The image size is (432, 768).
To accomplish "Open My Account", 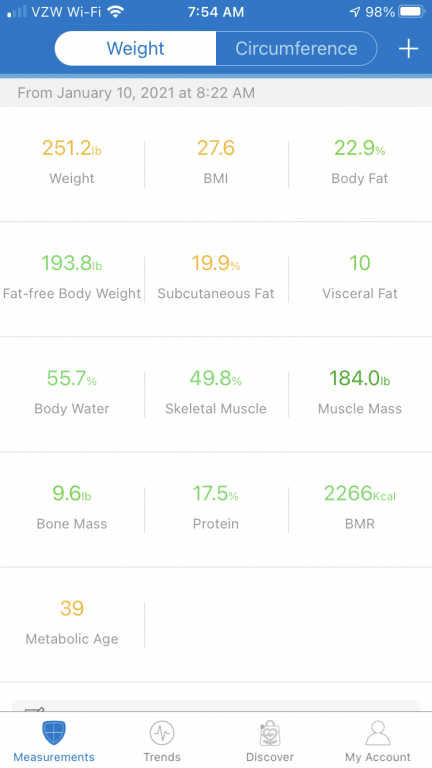I will point(378,741).
